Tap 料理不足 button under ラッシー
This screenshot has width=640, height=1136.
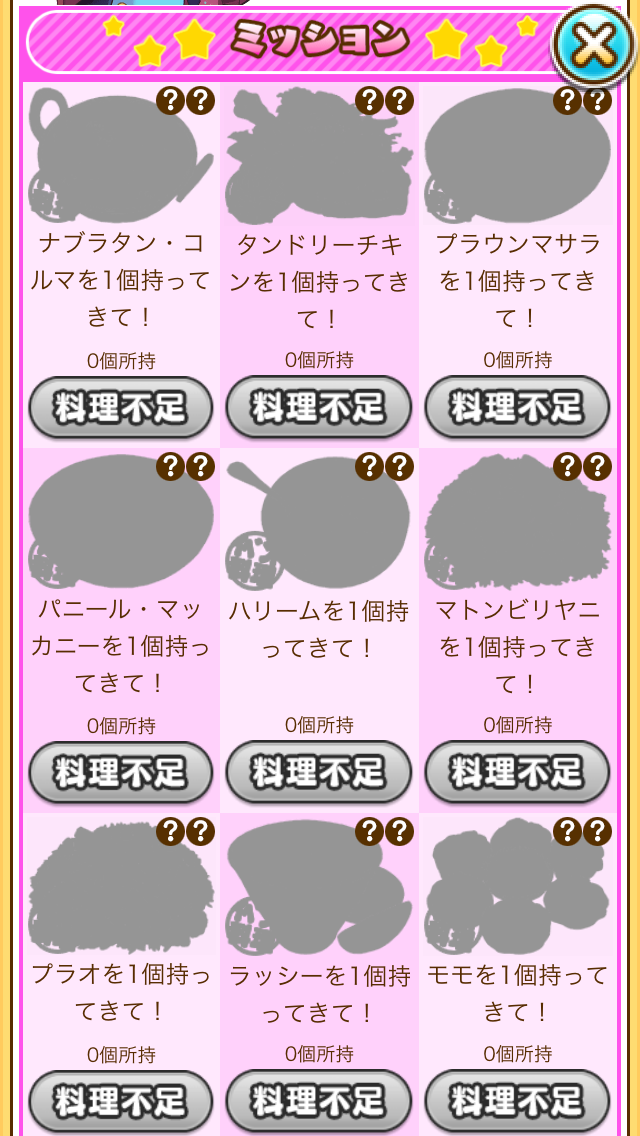319,1102
